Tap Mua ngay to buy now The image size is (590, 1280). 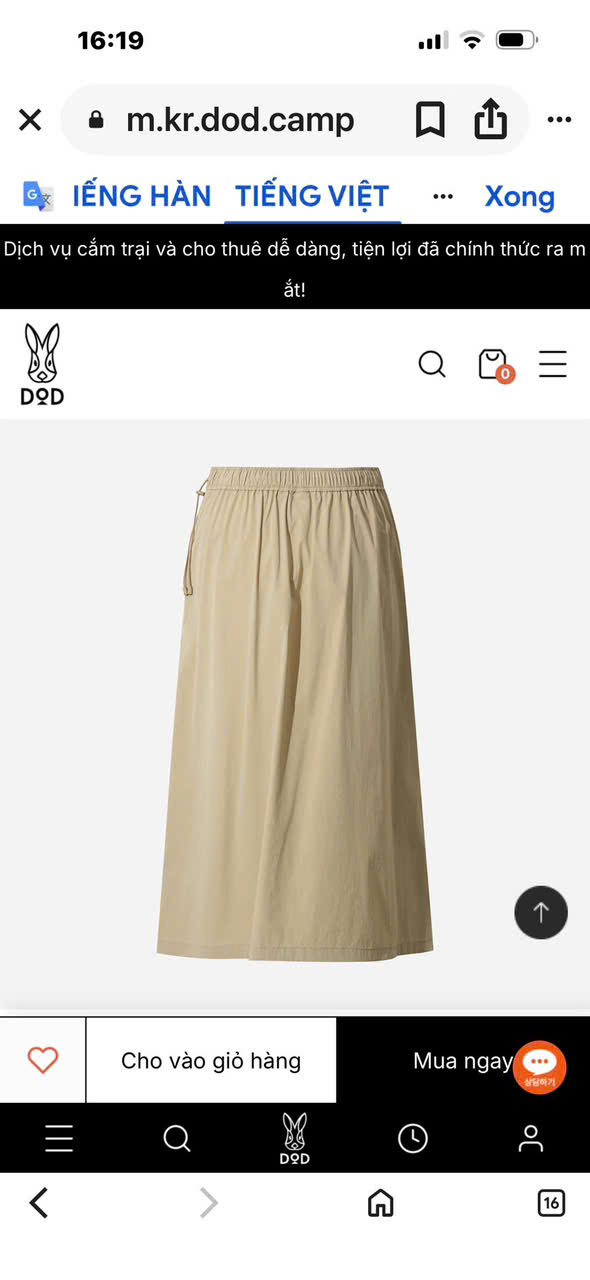pos(463,1060)
